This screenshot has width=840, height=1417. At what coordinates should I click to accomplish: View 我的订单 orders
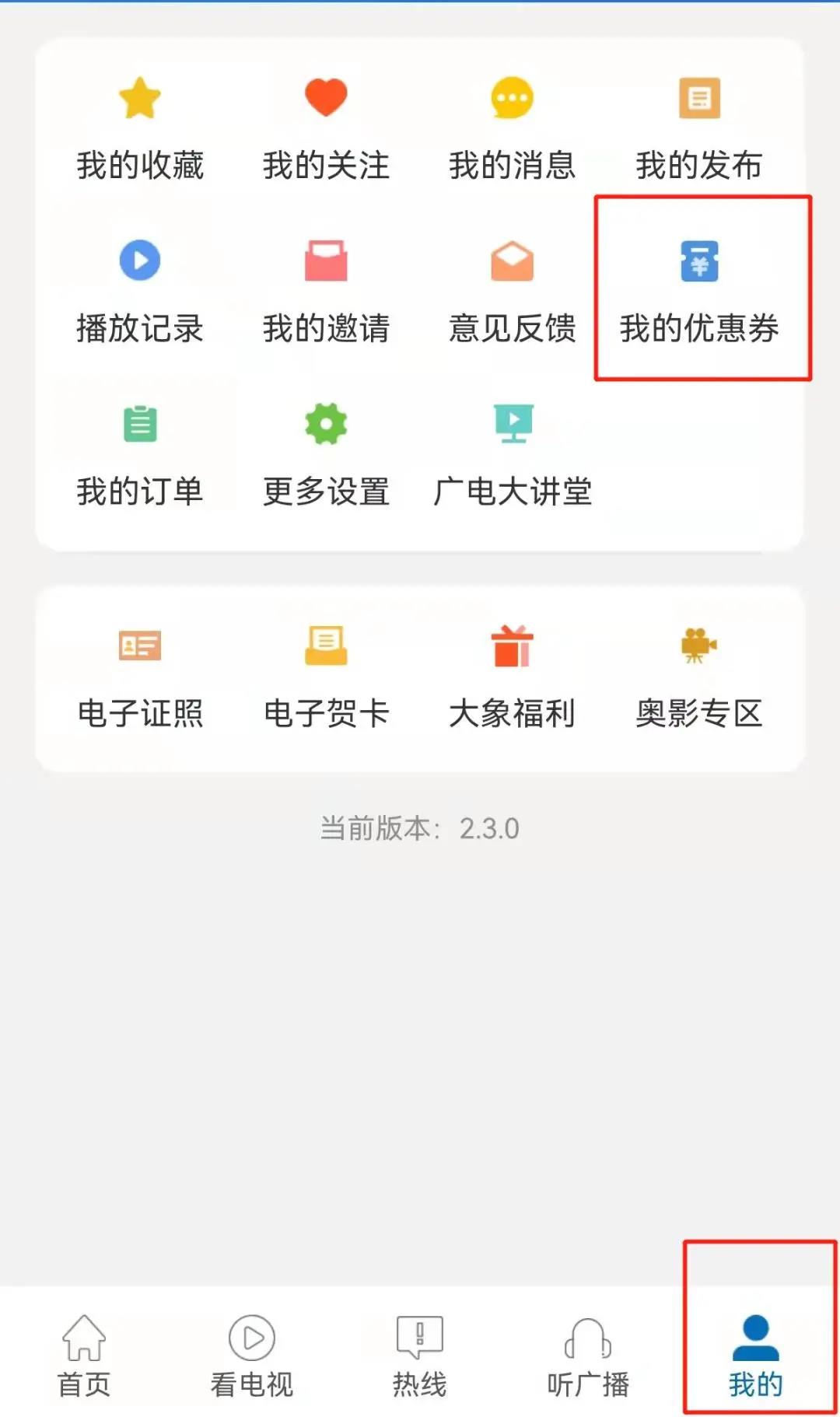(140, 457)
